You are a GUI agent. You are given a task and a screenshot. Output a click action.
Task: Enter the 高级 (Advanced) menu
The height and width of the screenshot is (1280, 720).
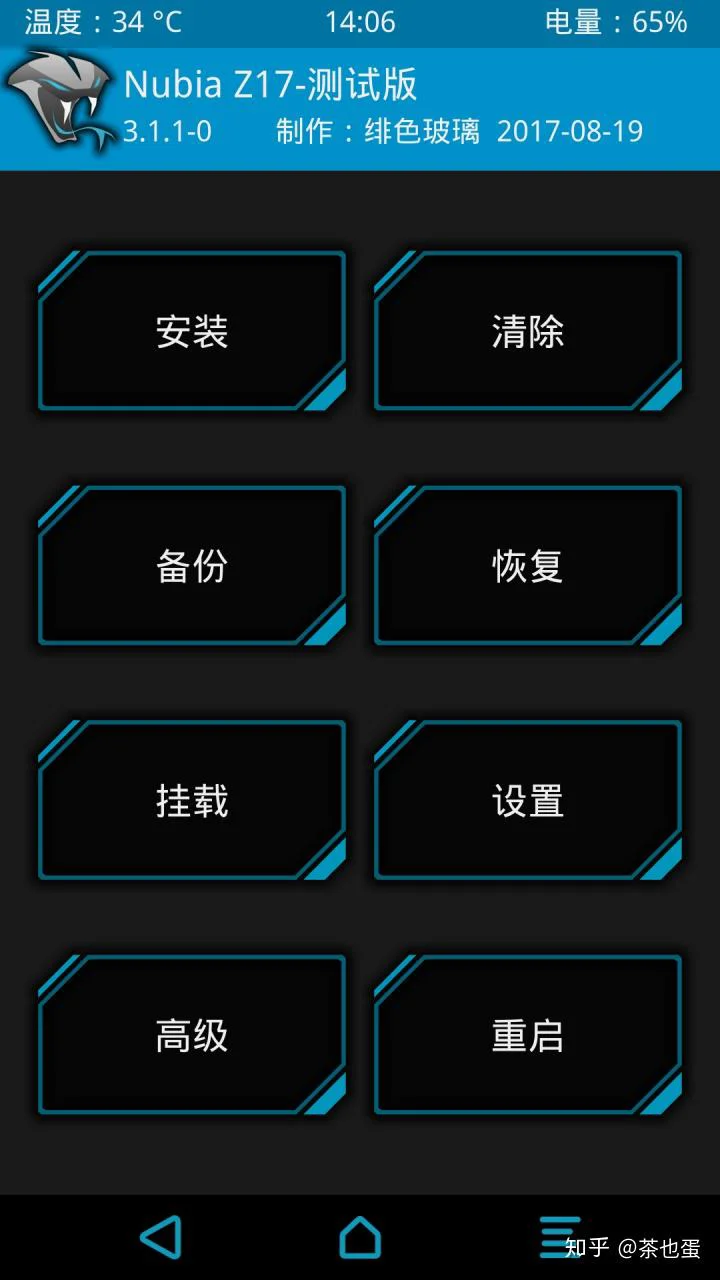(192, 1036)
